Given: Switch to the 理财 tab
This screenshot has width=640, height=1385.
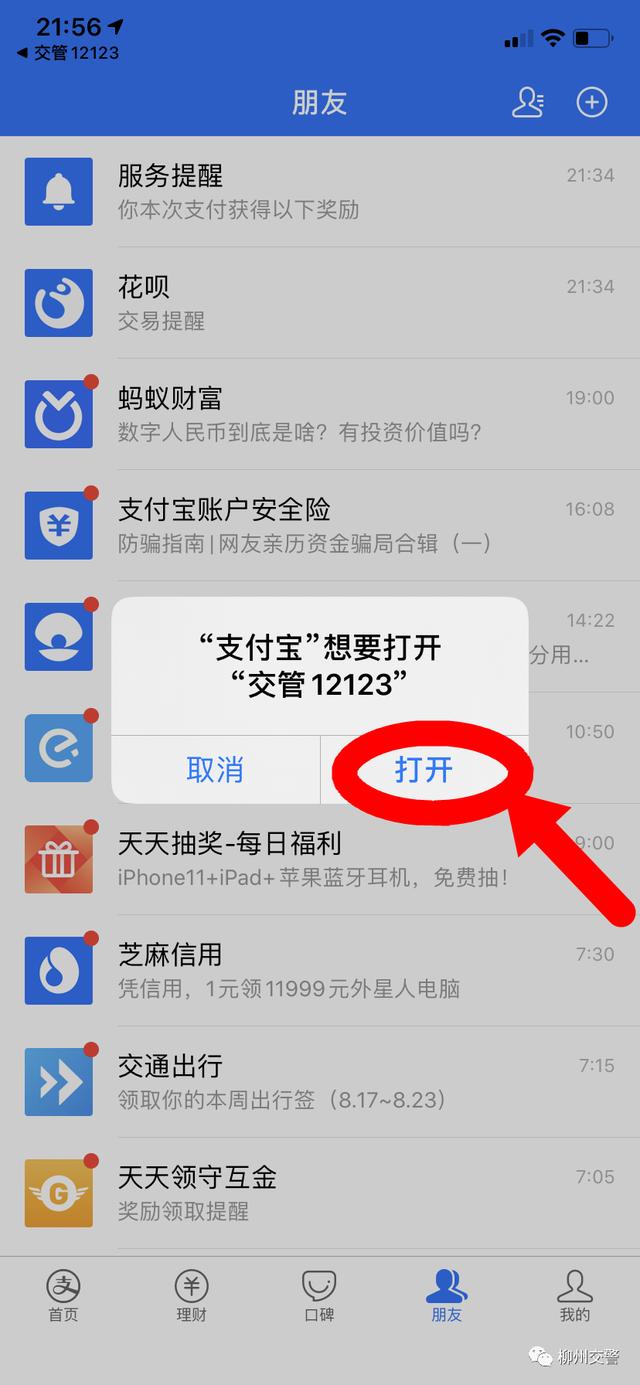Looking at the screenshot, I should pos(191,1296).
